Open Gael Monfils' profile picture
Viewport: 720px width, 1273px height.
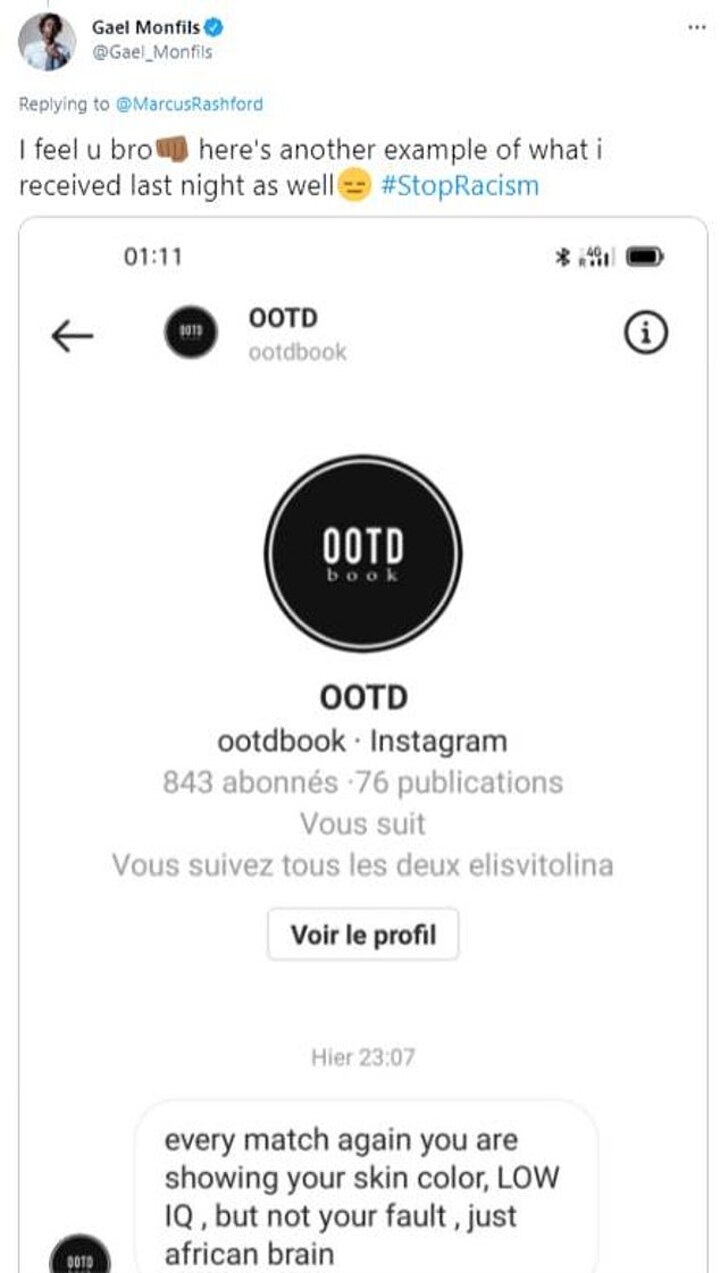(46, 41)
